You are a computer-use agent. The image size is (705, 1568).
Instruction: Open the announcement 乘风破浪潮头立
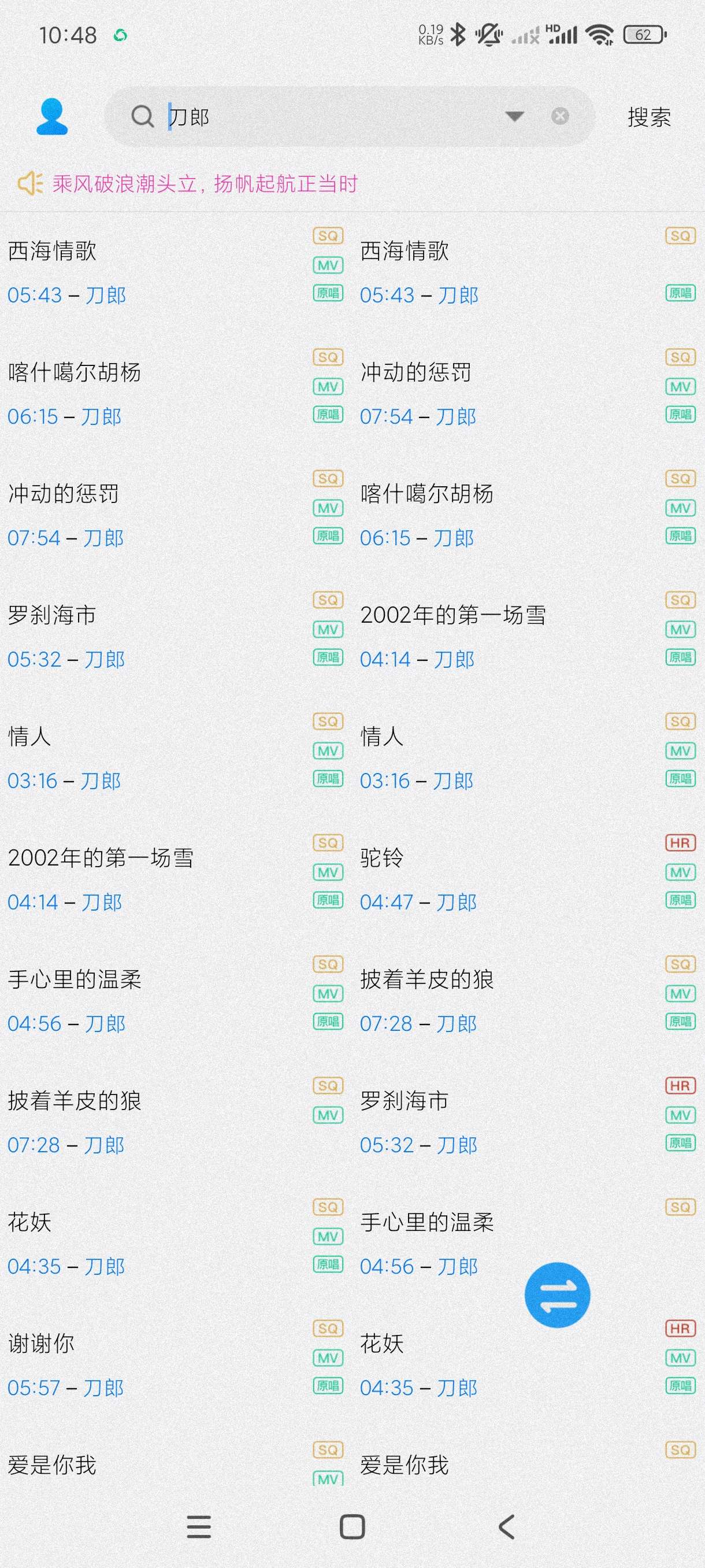coord(205,183)
